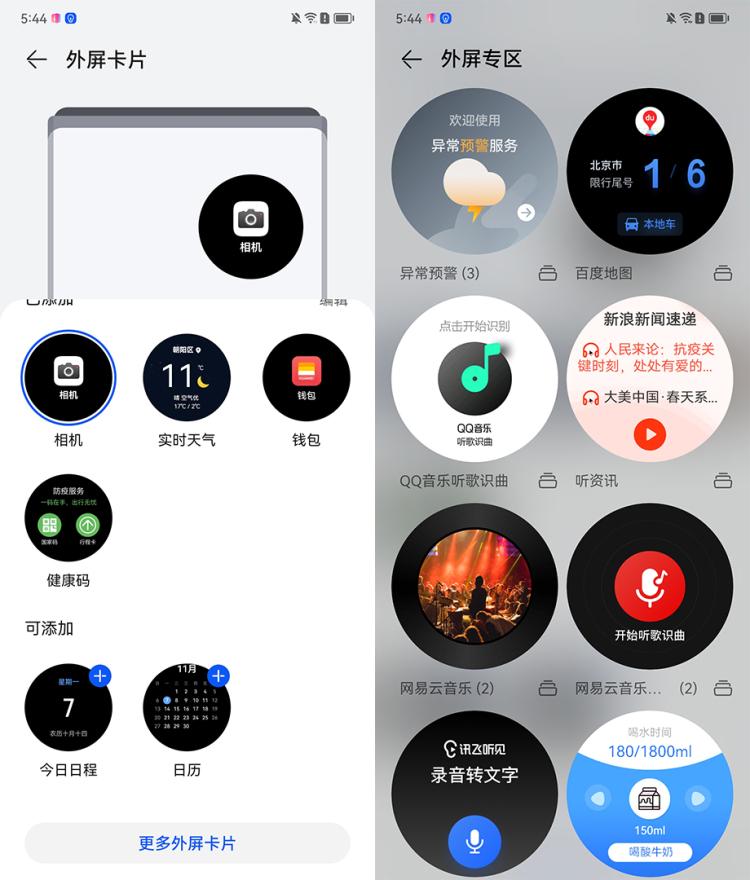This screenshot has height=880, width=750.
Task: Open the 异常预警 service card
Action: click(474, 170)
